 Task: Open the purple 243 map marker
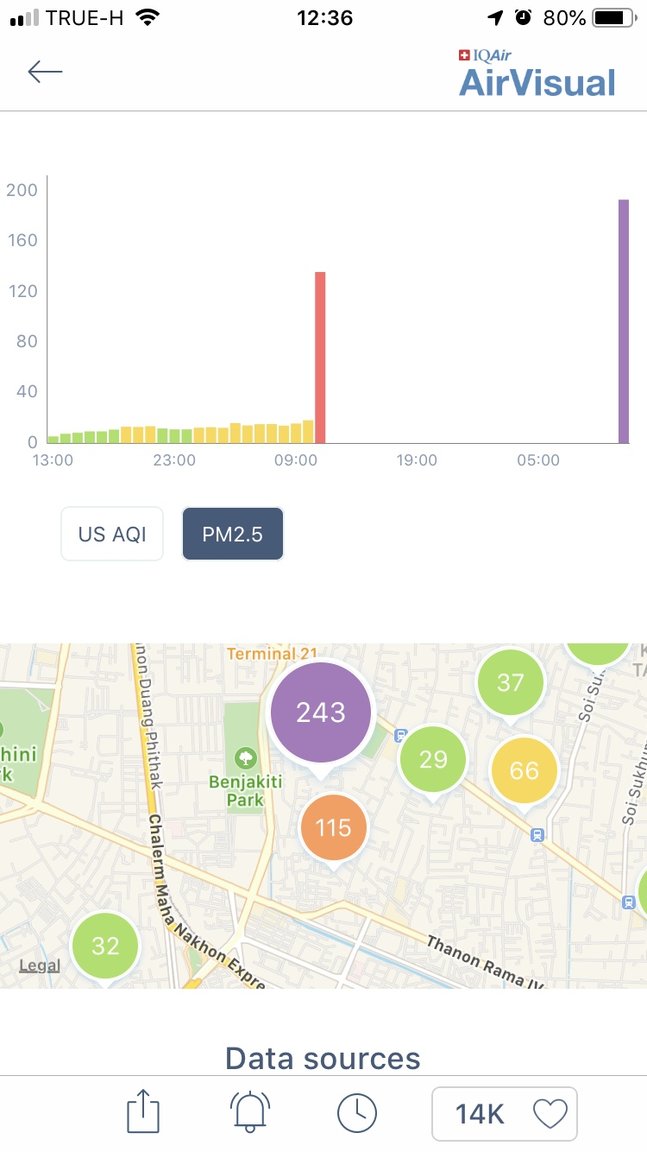[321, 713]
